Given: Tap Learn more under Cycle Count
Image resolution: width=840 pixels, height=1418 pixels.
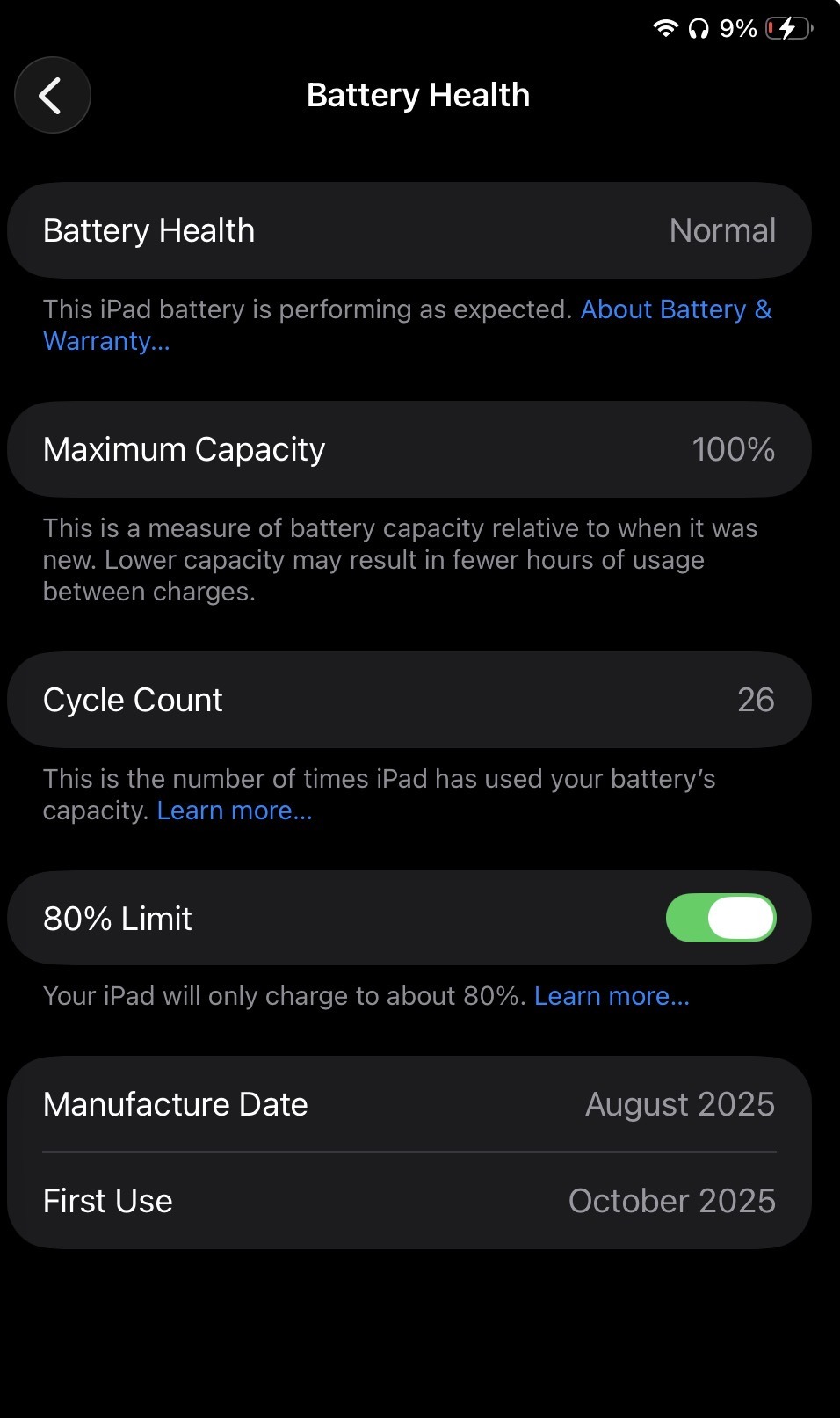Looking at the screenshot, I should click(234, 811).
